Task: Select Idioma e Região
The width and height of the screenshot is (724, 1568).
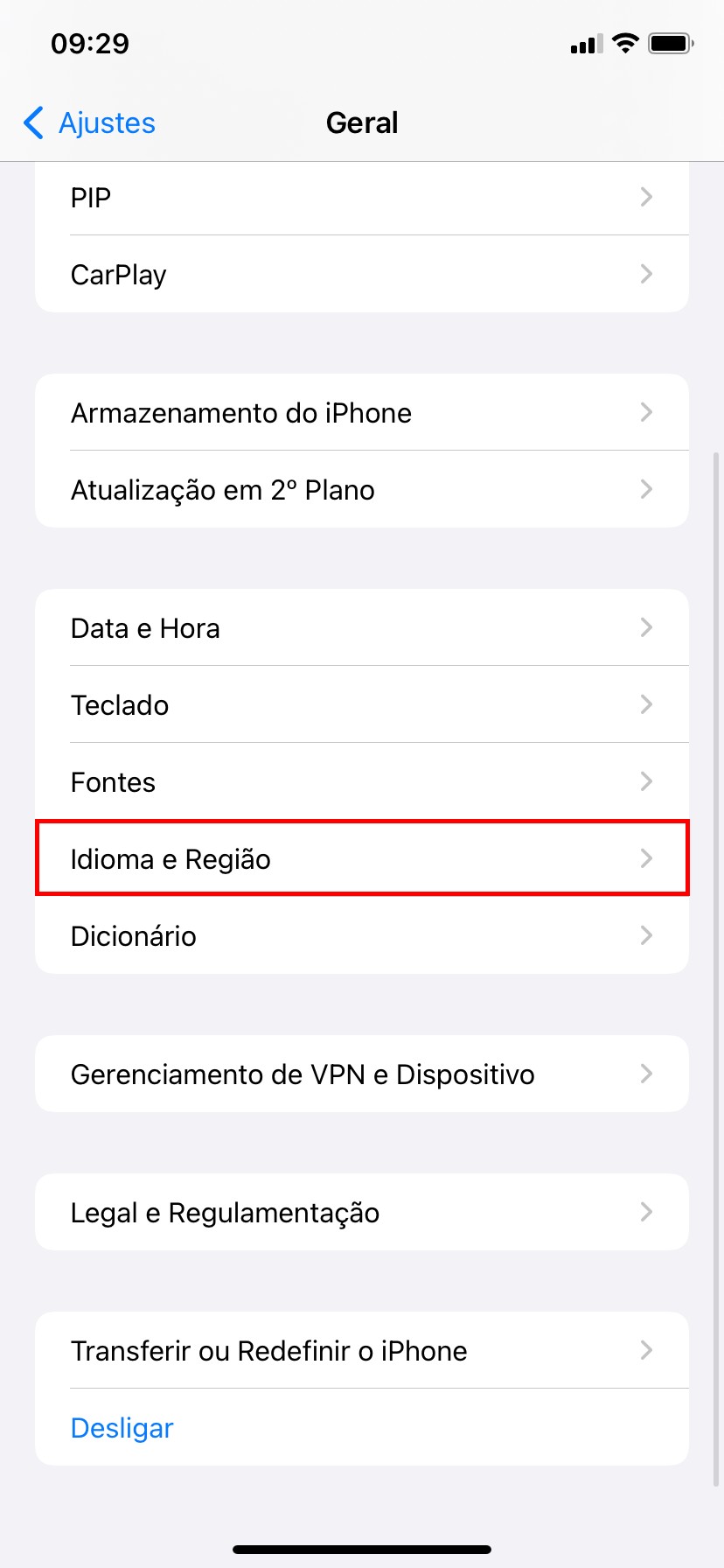Action: pos(361,859)
